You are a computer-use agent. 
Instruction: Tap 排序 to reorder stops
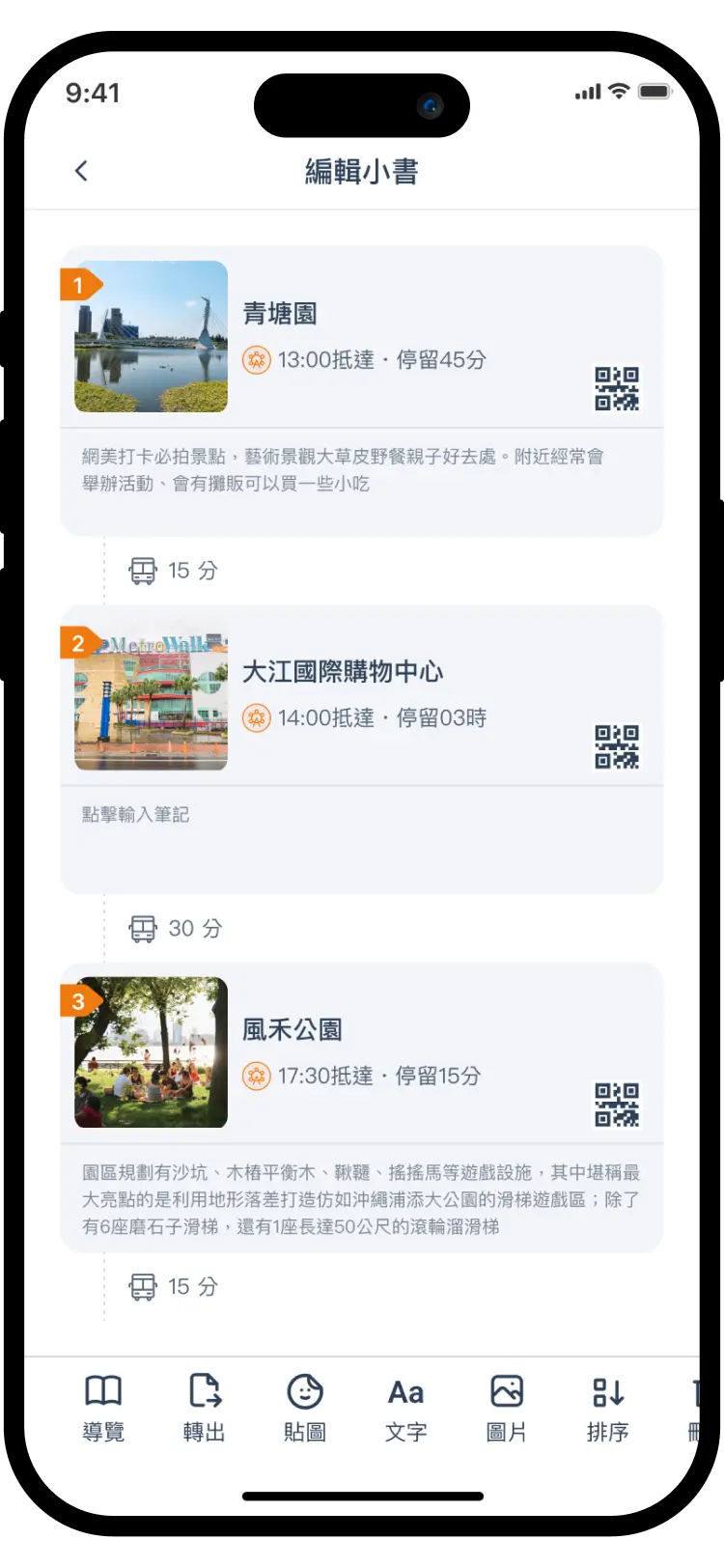pos(607,1408)
